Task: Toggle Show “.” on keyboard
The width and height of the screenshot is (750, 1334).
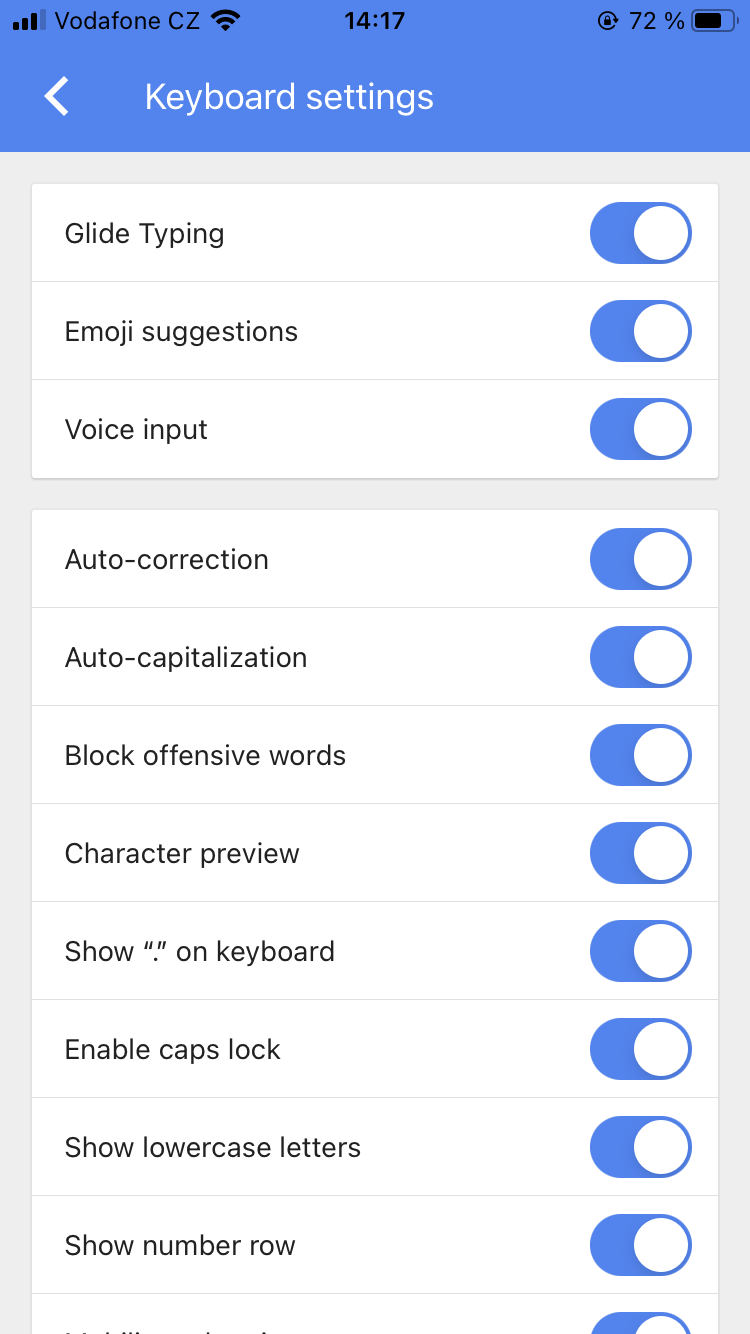Action: 640,951
